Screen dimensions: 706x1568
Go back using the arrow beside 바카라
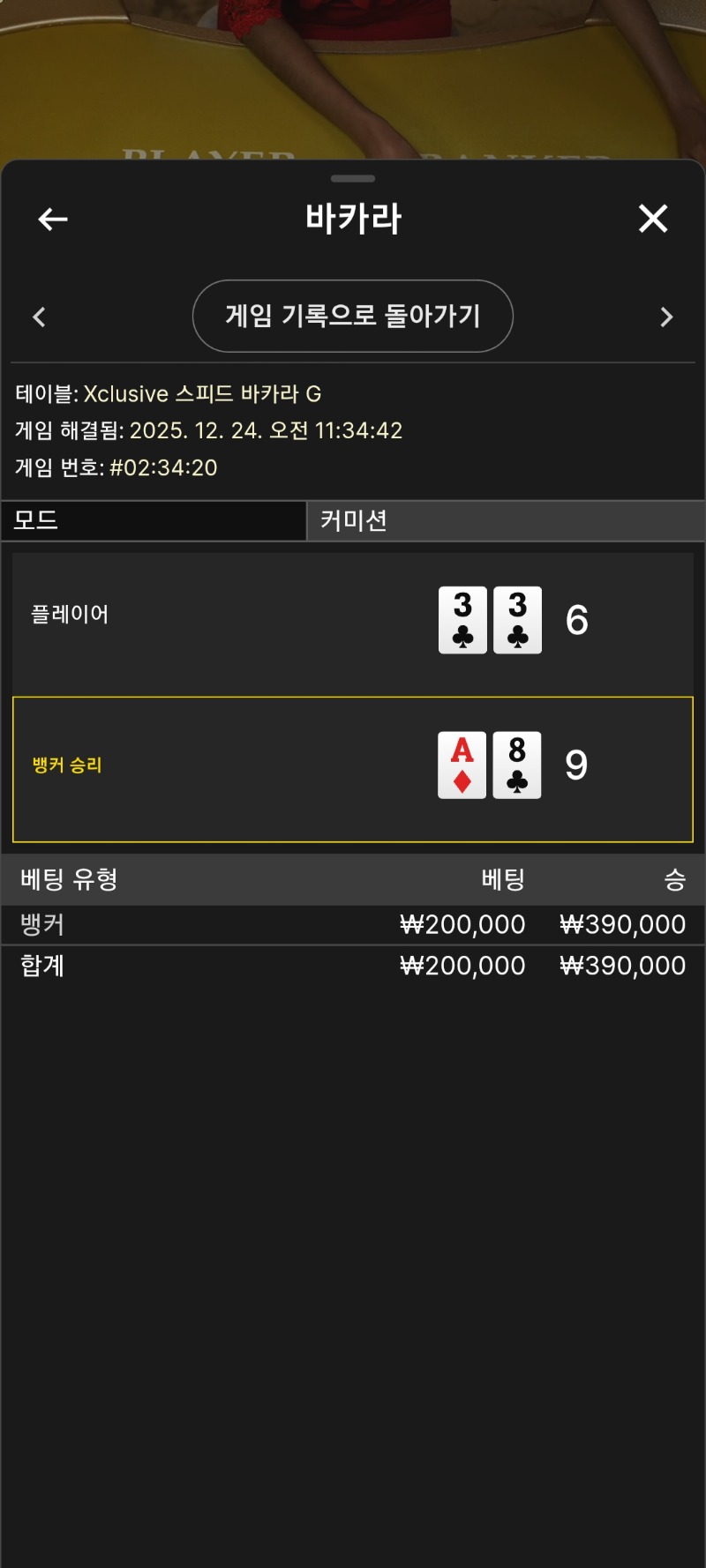(x=53, y=219)
